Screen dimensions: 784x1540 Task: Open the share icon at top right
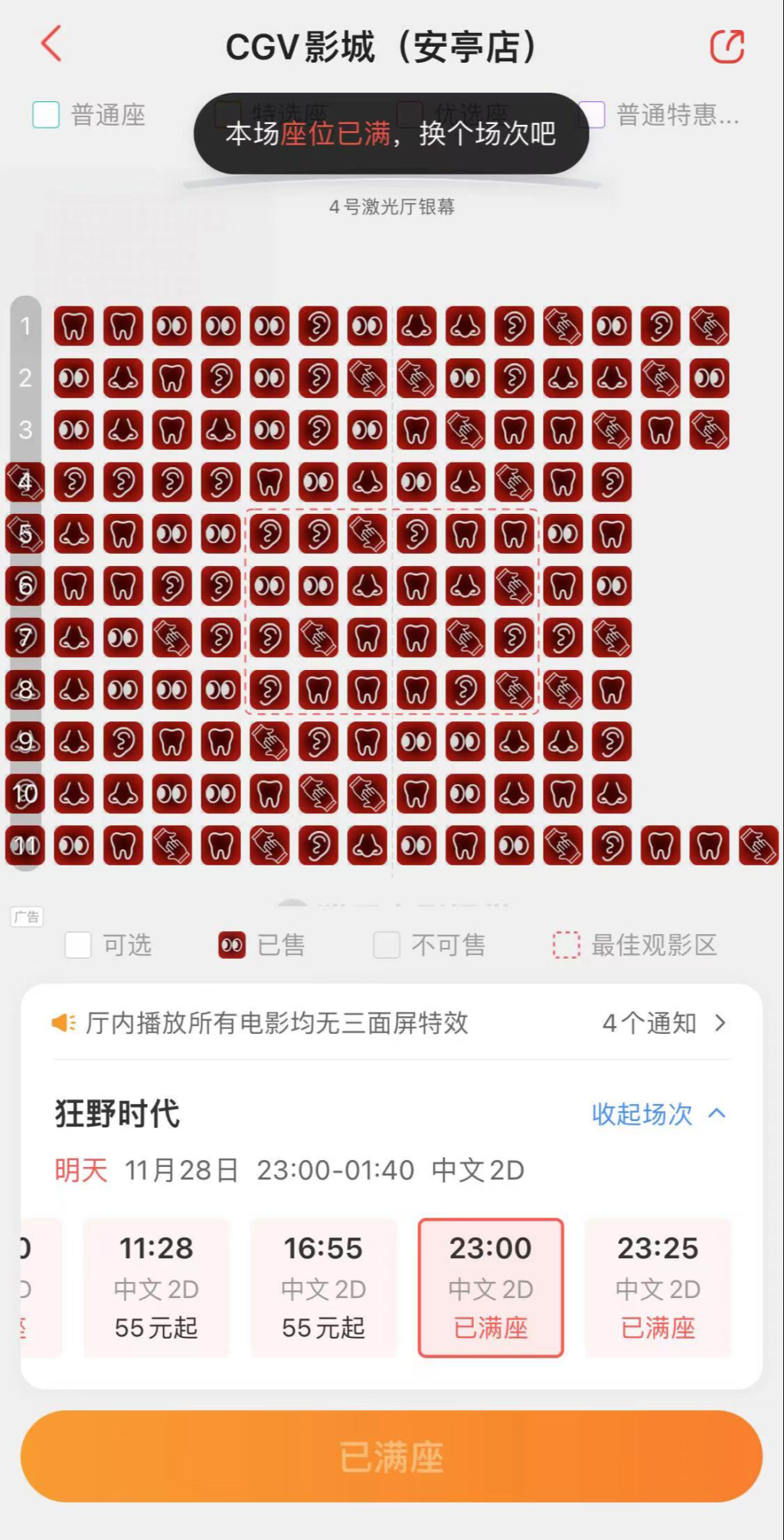click(x=726, y=46)
